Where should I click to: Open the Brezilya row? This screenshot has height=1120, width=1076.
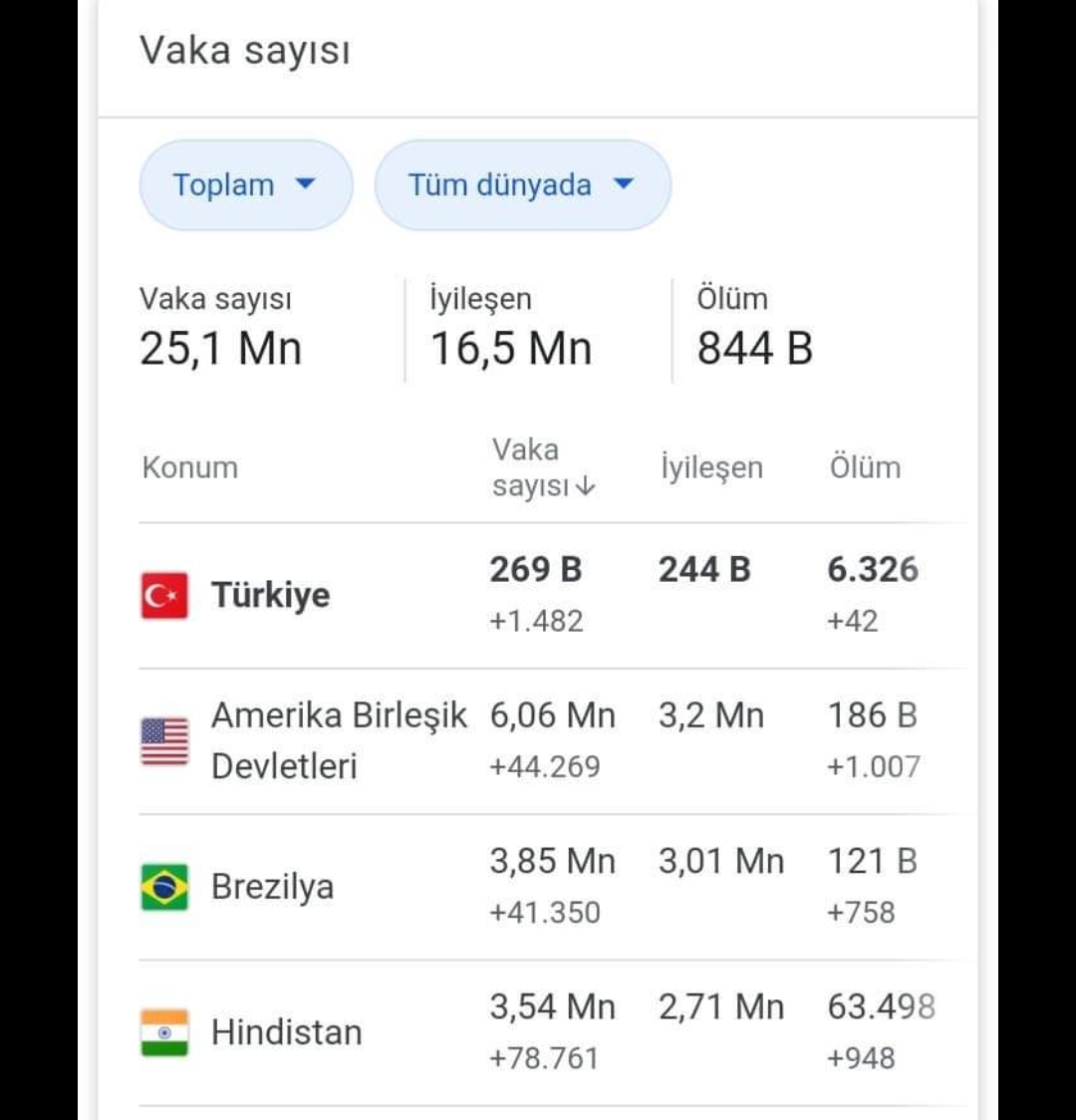553,887
